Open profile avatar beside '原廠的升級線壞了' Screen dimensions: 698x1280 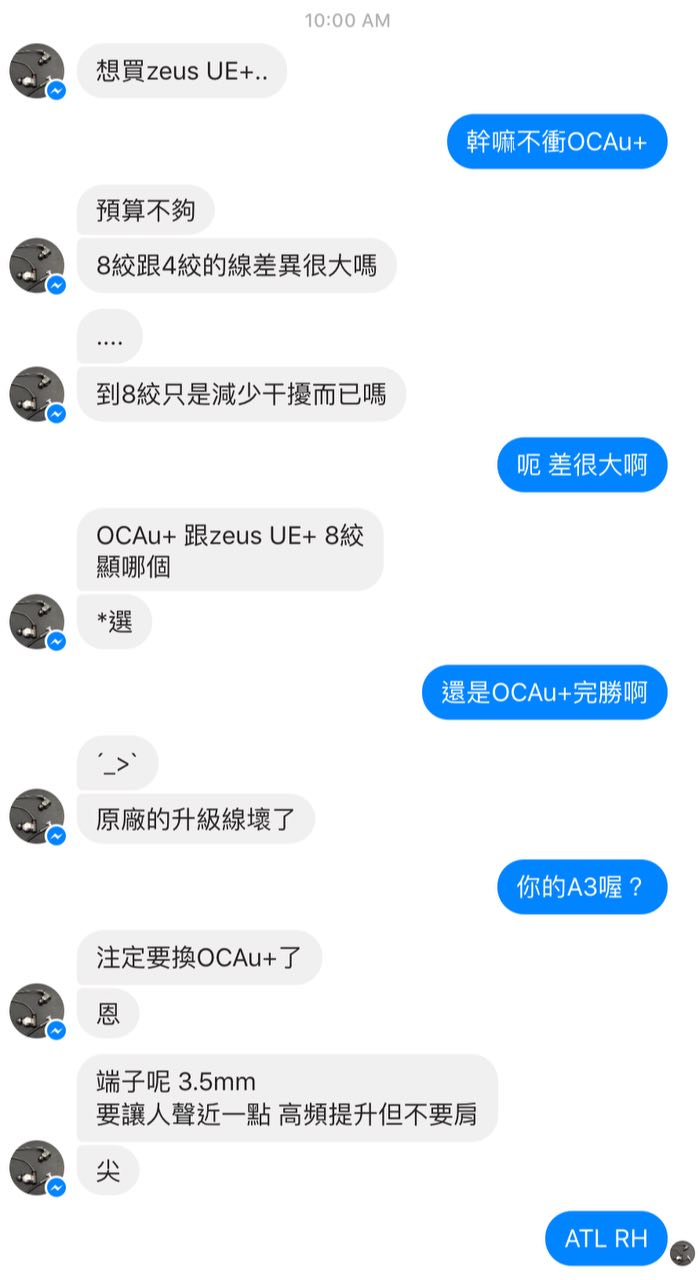pos(37,816)
